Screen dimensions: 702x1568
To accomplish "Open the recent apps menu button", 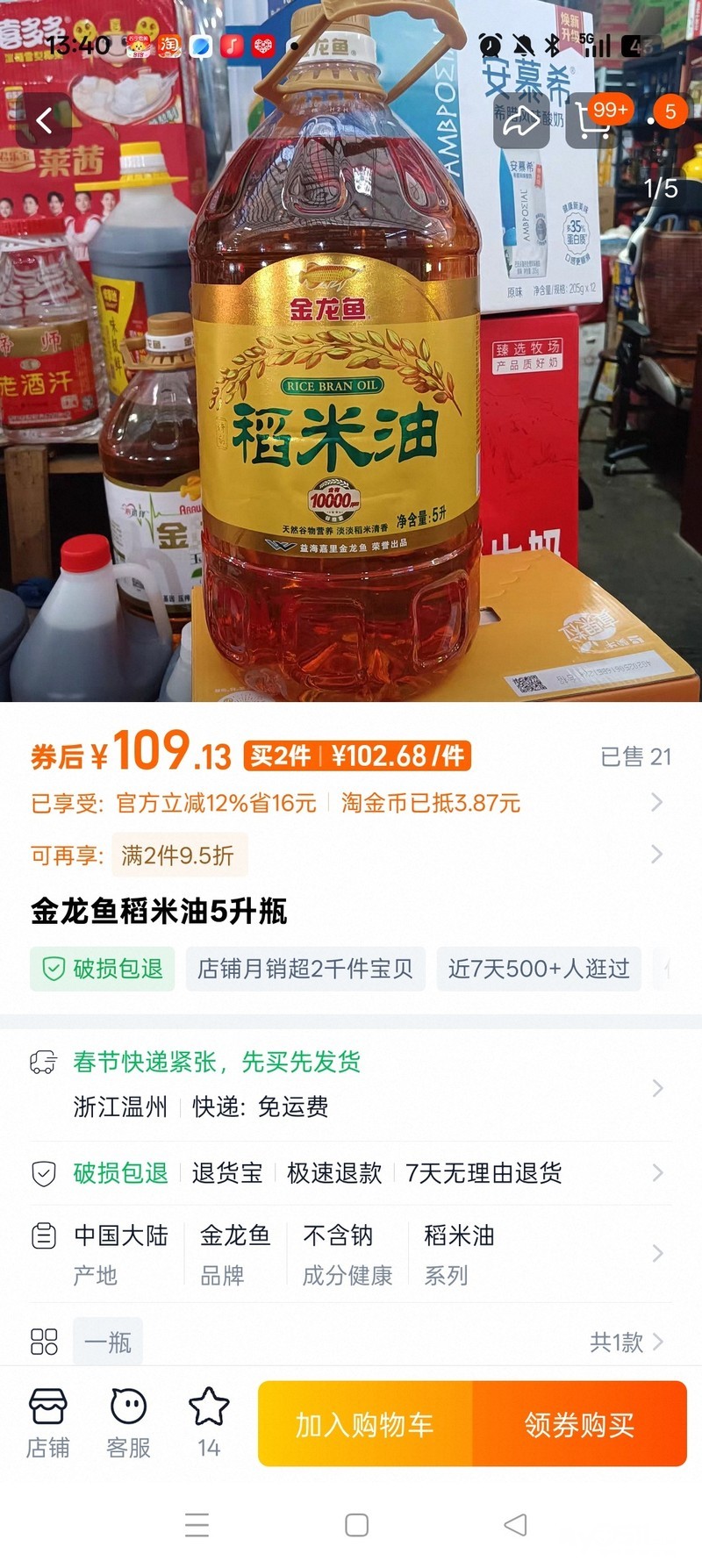I will (x=197, y=1525).
